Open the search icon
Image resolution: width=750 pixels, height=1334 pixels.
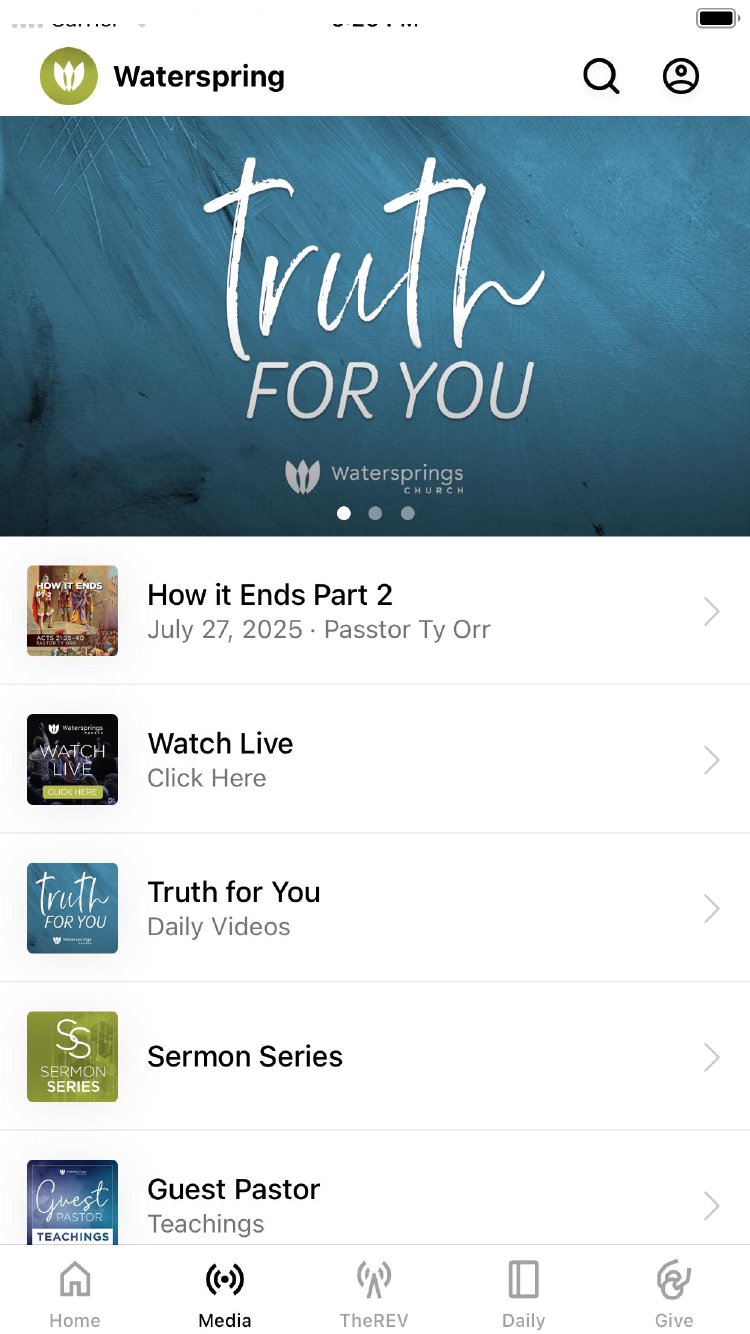click(601, 76)
